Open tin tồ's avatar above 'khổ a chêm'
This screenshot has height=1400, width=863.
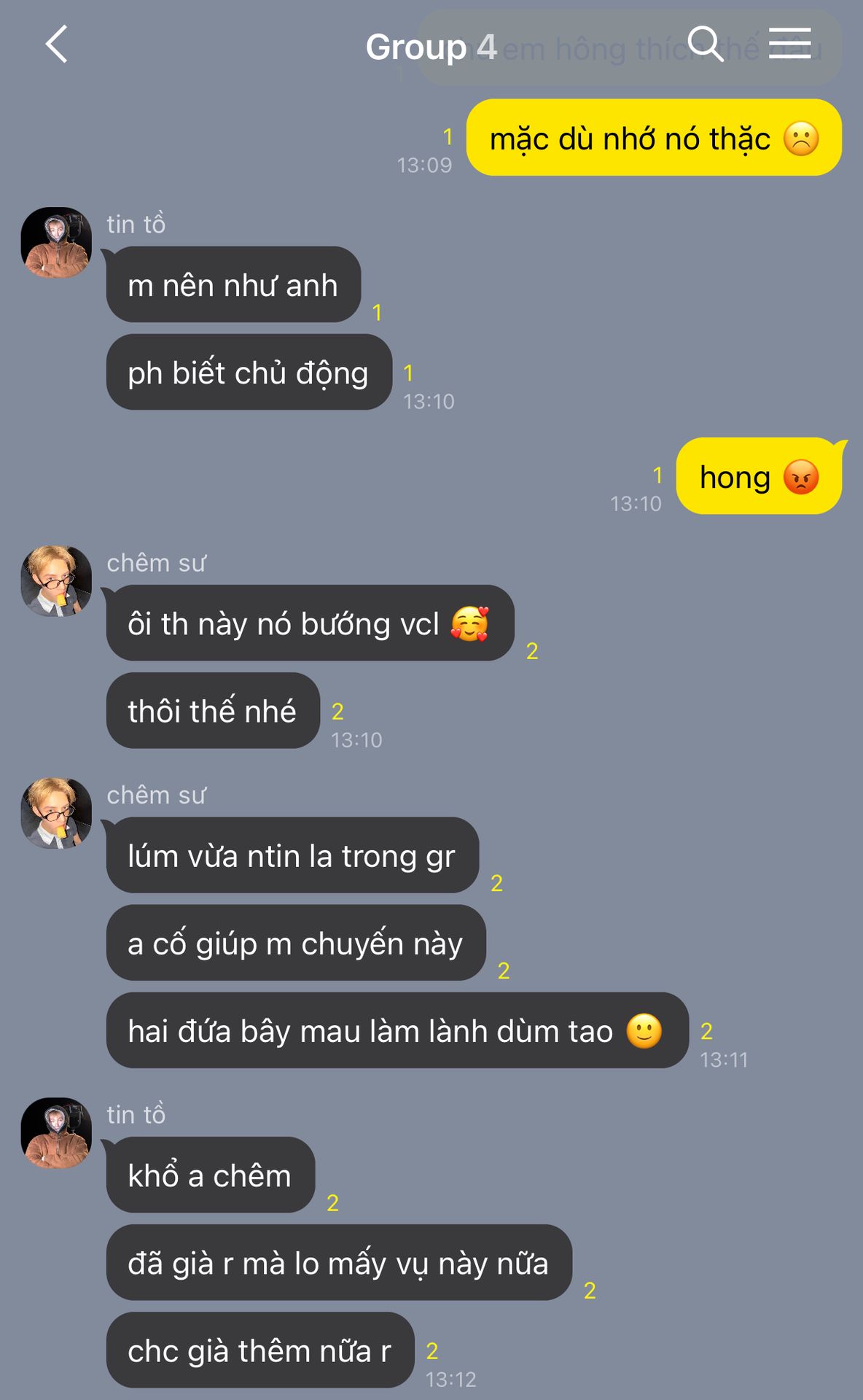click(x=56, y=1133)
